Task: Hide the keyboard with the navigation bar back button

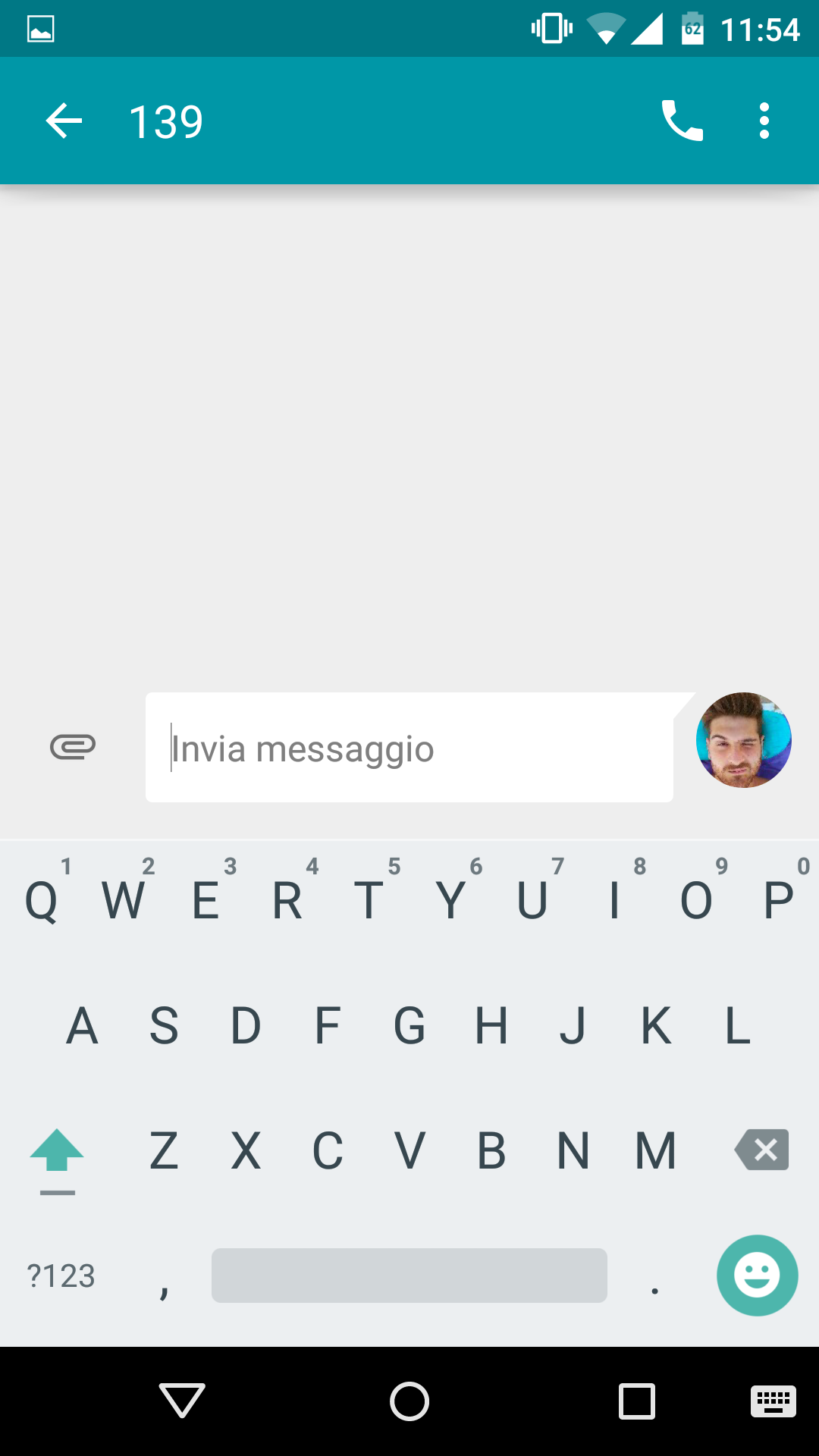Action: (x=182, y=1401)
